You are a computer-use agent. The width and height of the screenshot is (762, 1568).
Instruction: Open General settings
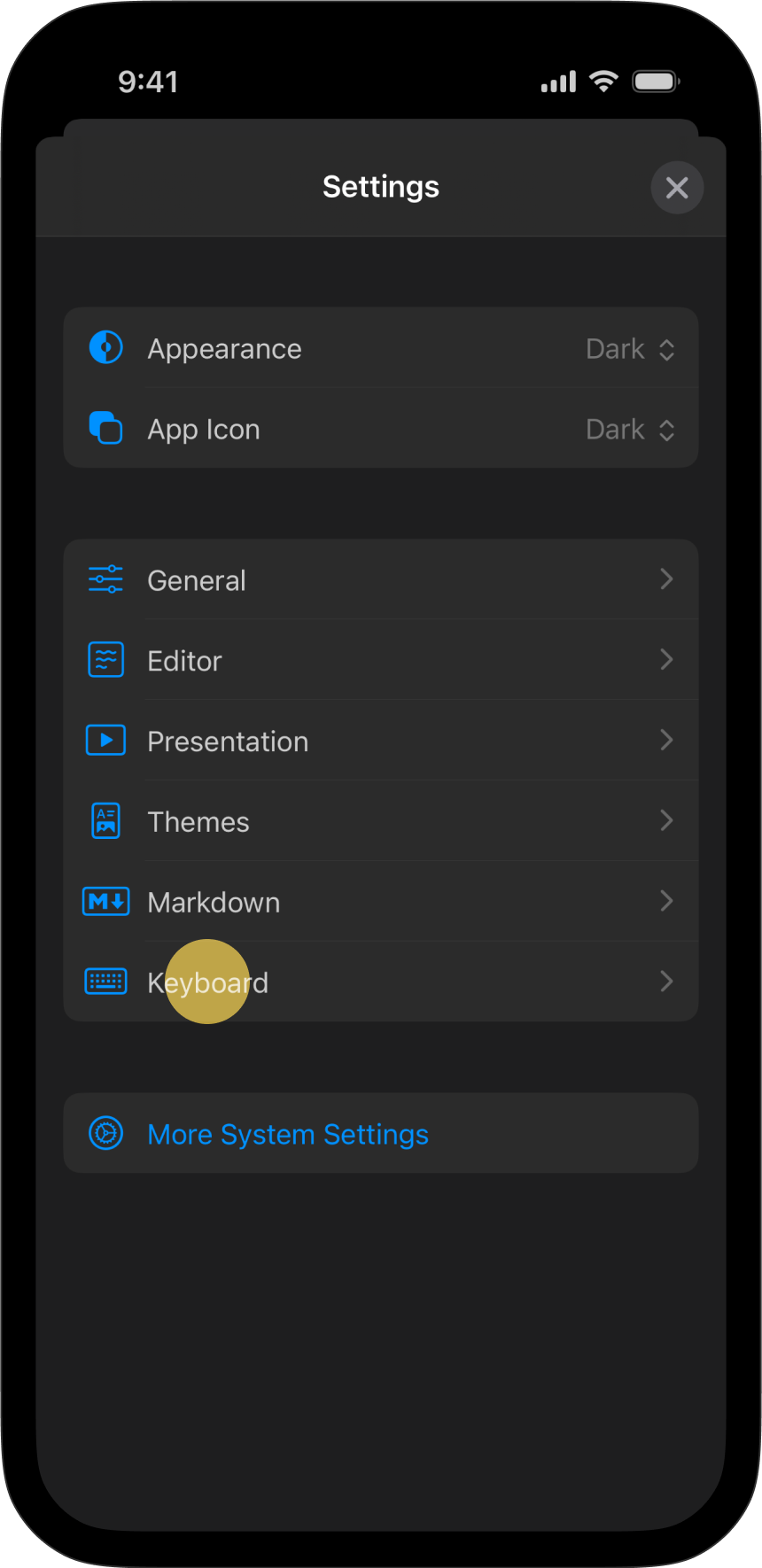381,580
